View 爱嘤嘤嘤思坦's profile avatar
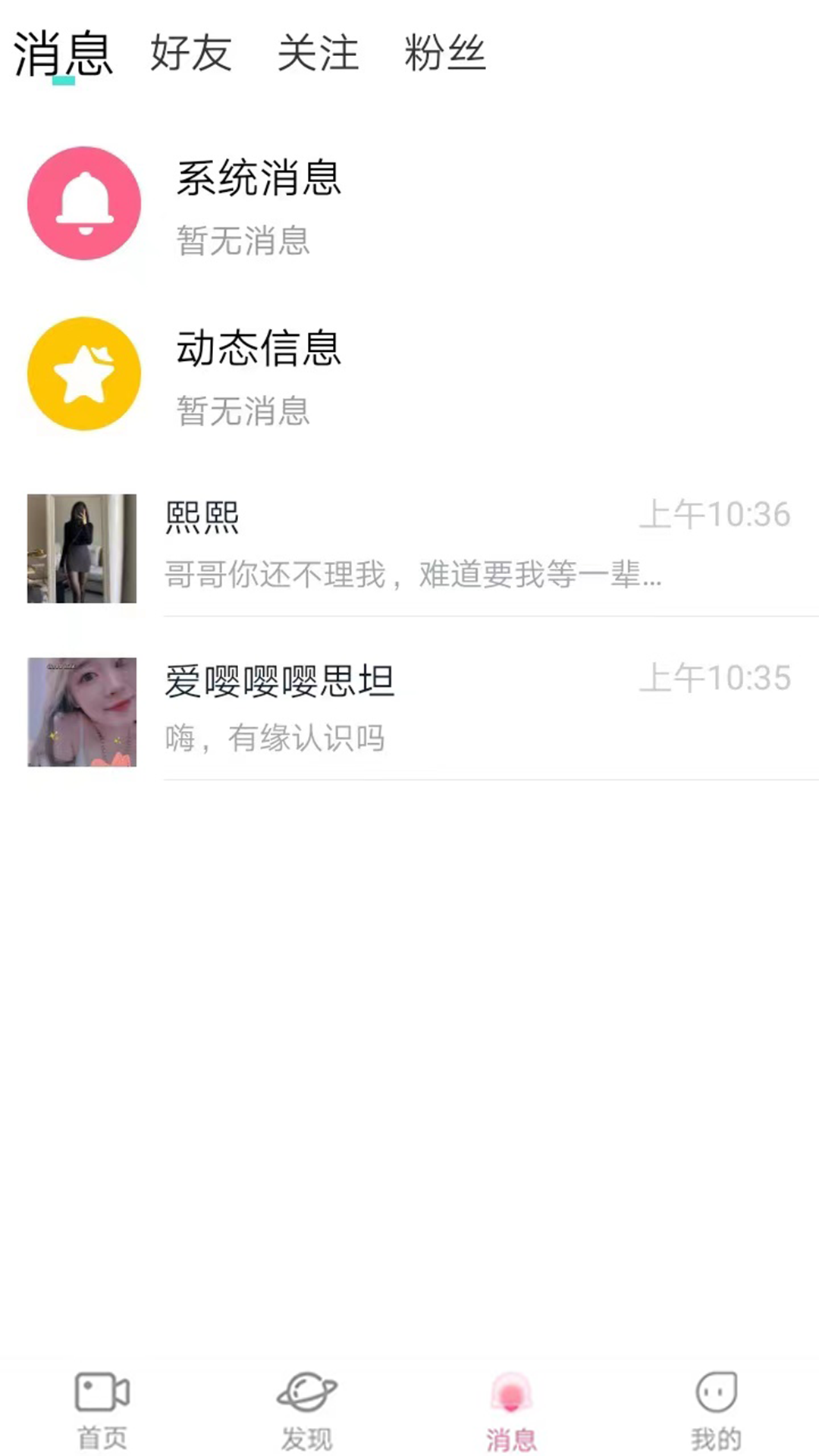 click(82, 713)
